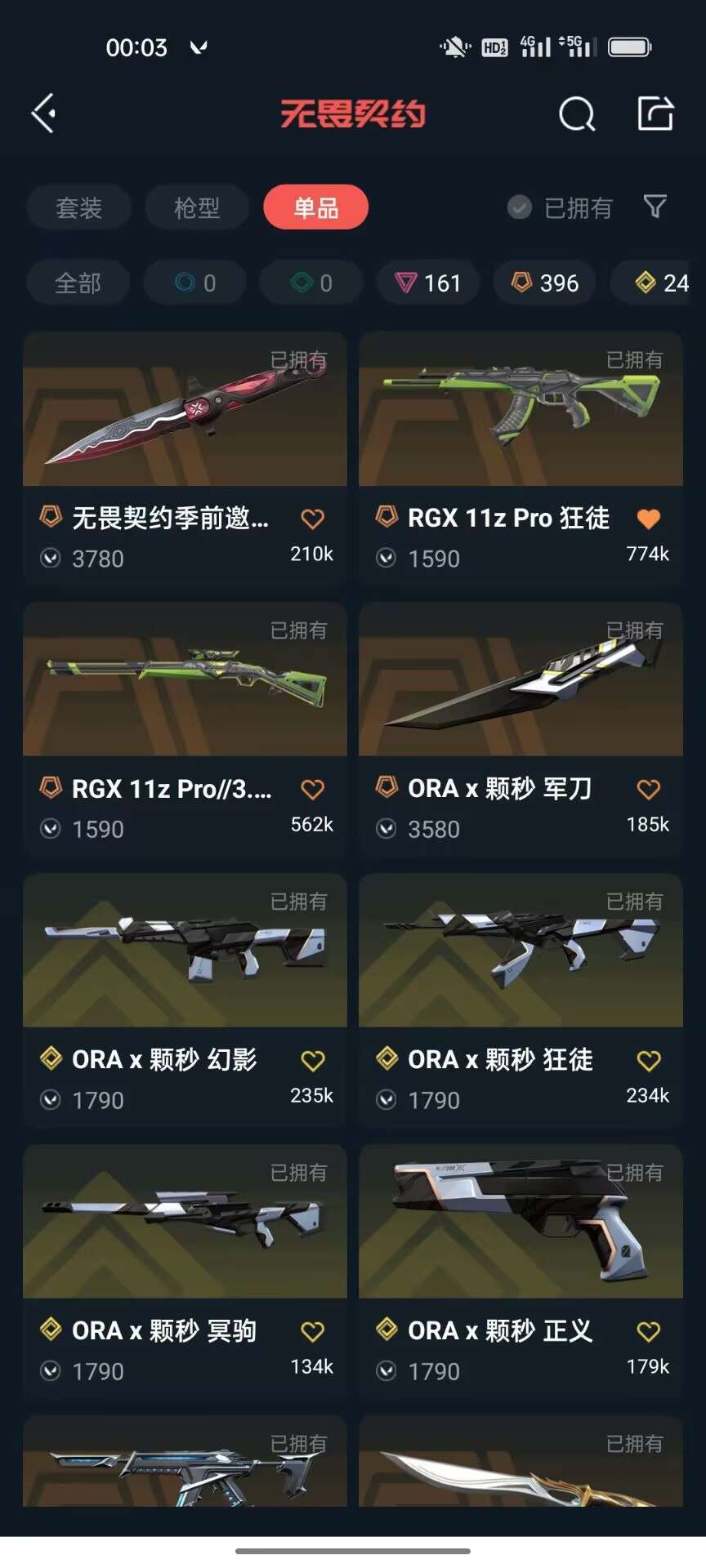Select the orange currency filter showing 396
Viewport: 706px width, 1568px height.
[x=544, y=282]
